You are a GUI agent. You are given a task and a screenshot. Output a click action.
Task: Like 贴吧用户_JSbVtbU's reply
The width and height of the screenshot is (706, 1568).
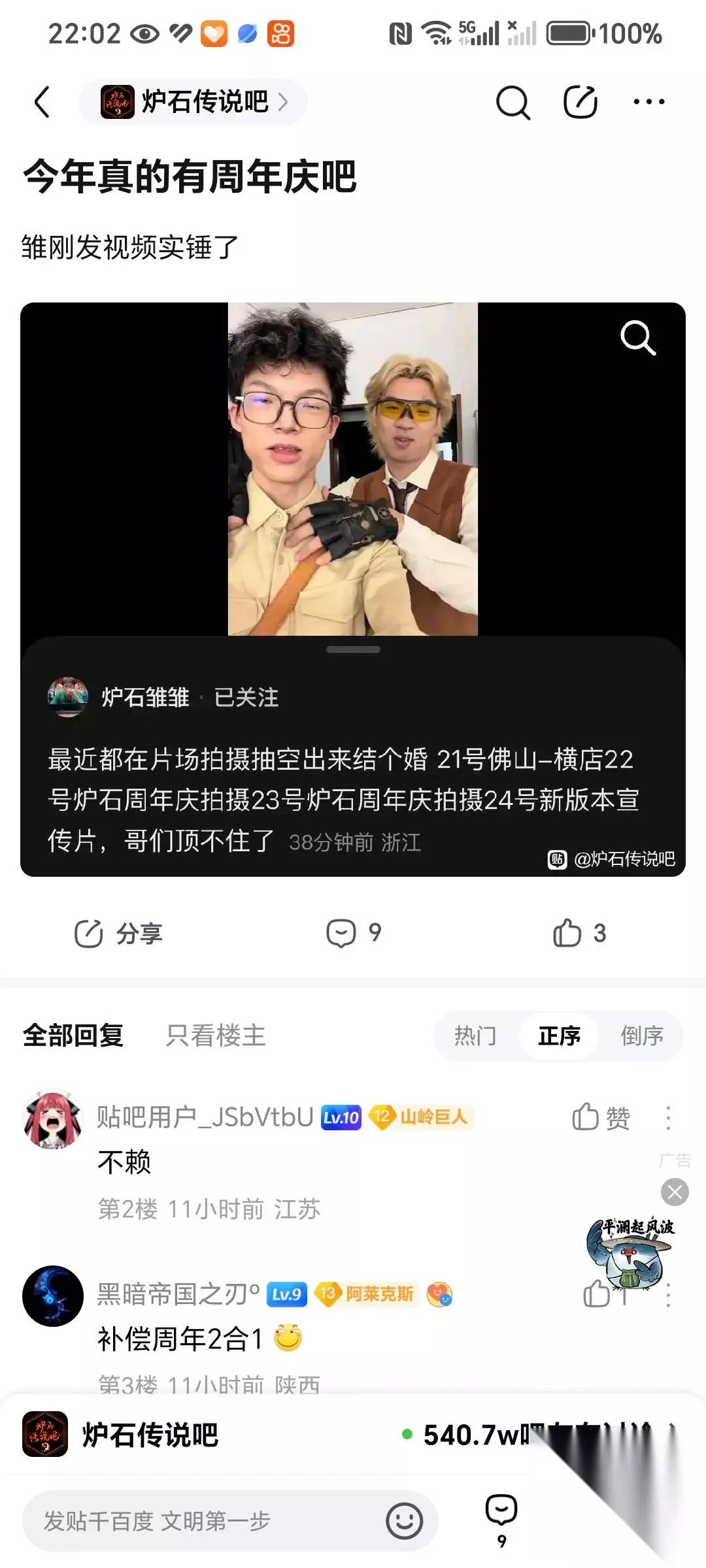601,1118
